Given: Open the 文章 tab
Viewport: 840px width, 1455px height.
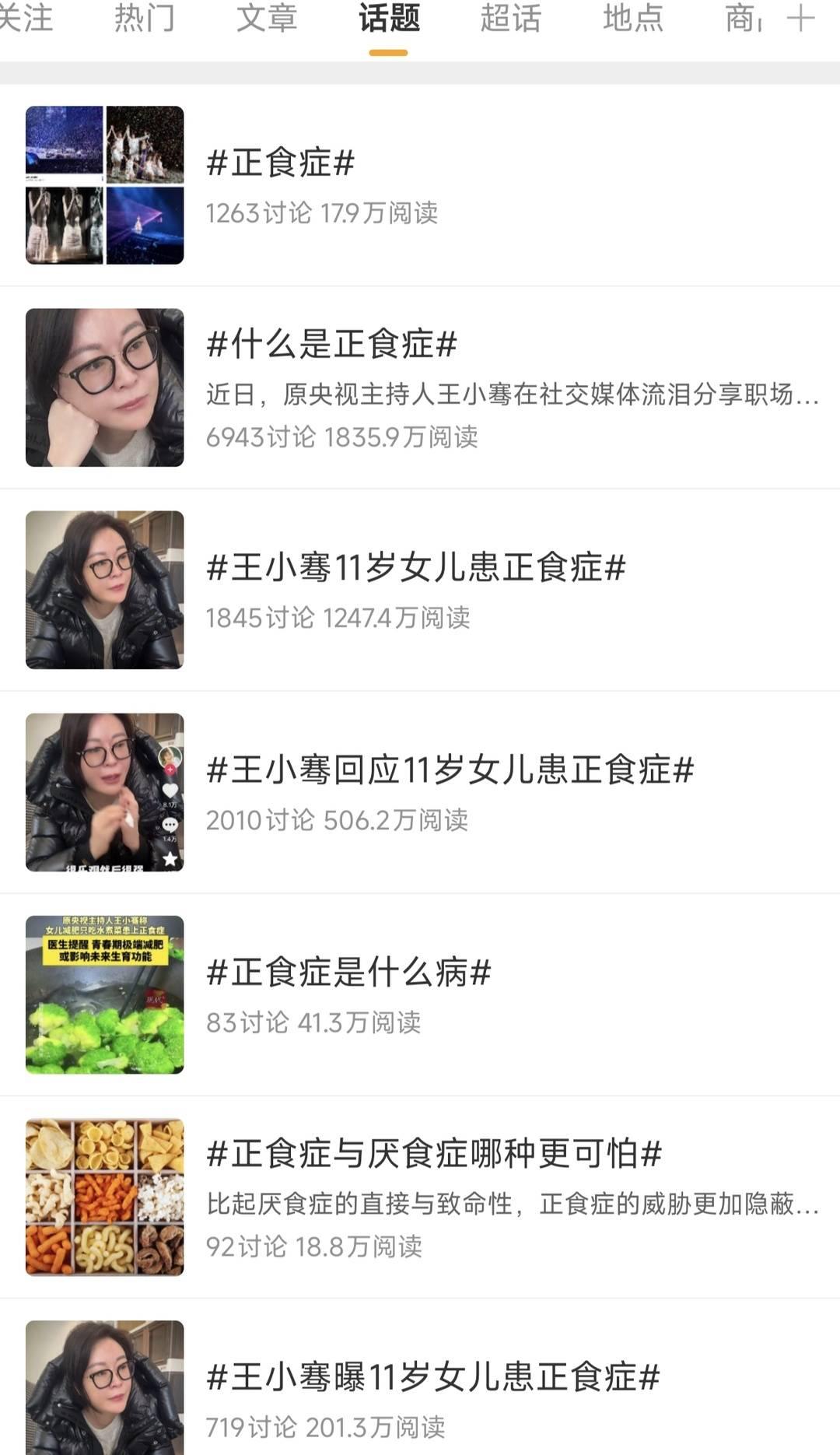Looking at the screenshot, I should (267, 19).
